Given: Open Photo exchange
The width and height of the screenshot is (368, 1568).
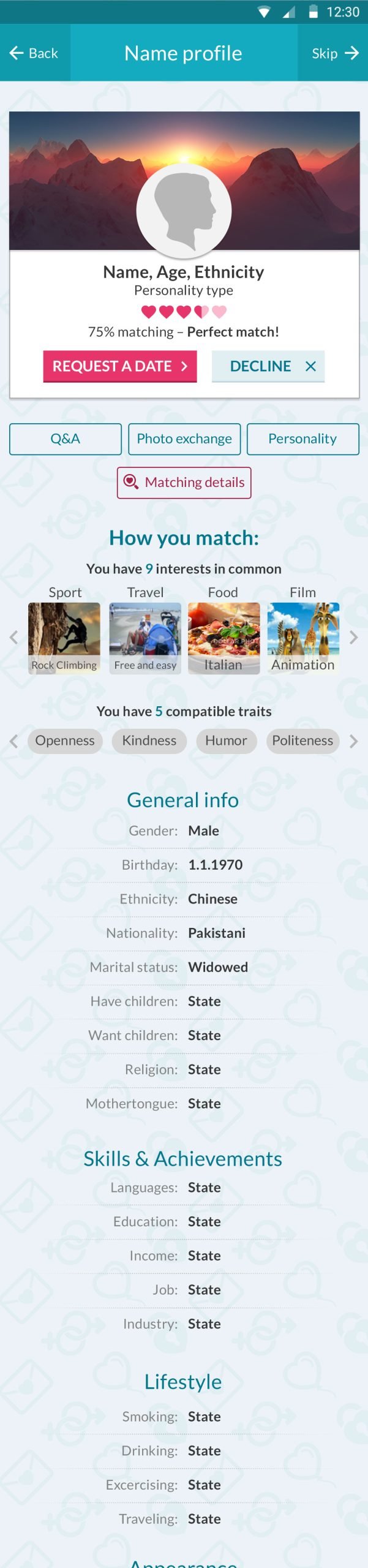Looking at the screenshot, I should coord(184,439).
